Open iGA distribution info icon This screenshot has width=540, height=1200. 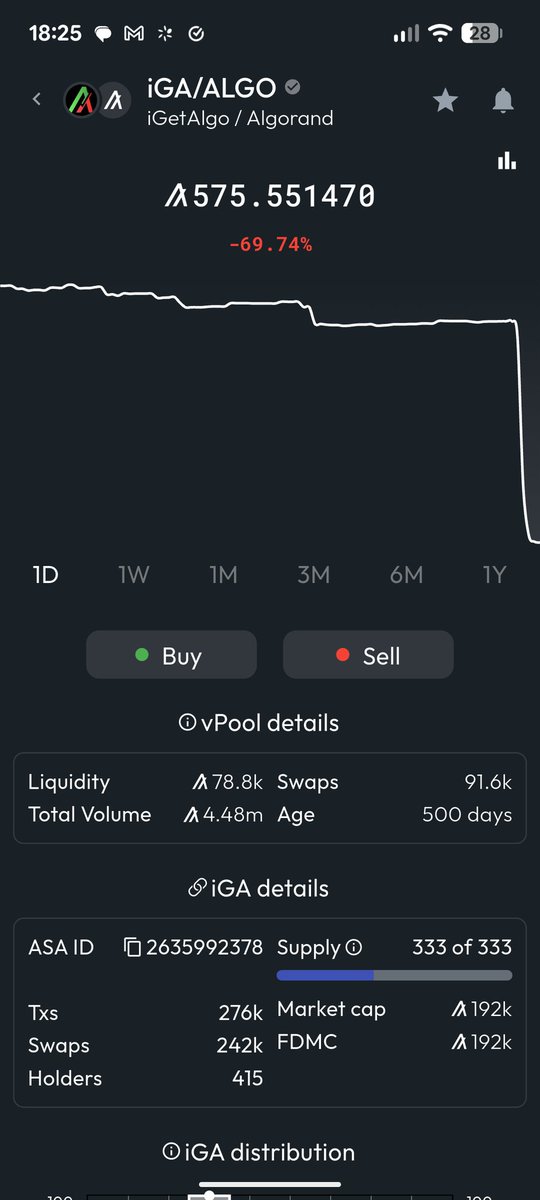click(x=171, y=1152)
